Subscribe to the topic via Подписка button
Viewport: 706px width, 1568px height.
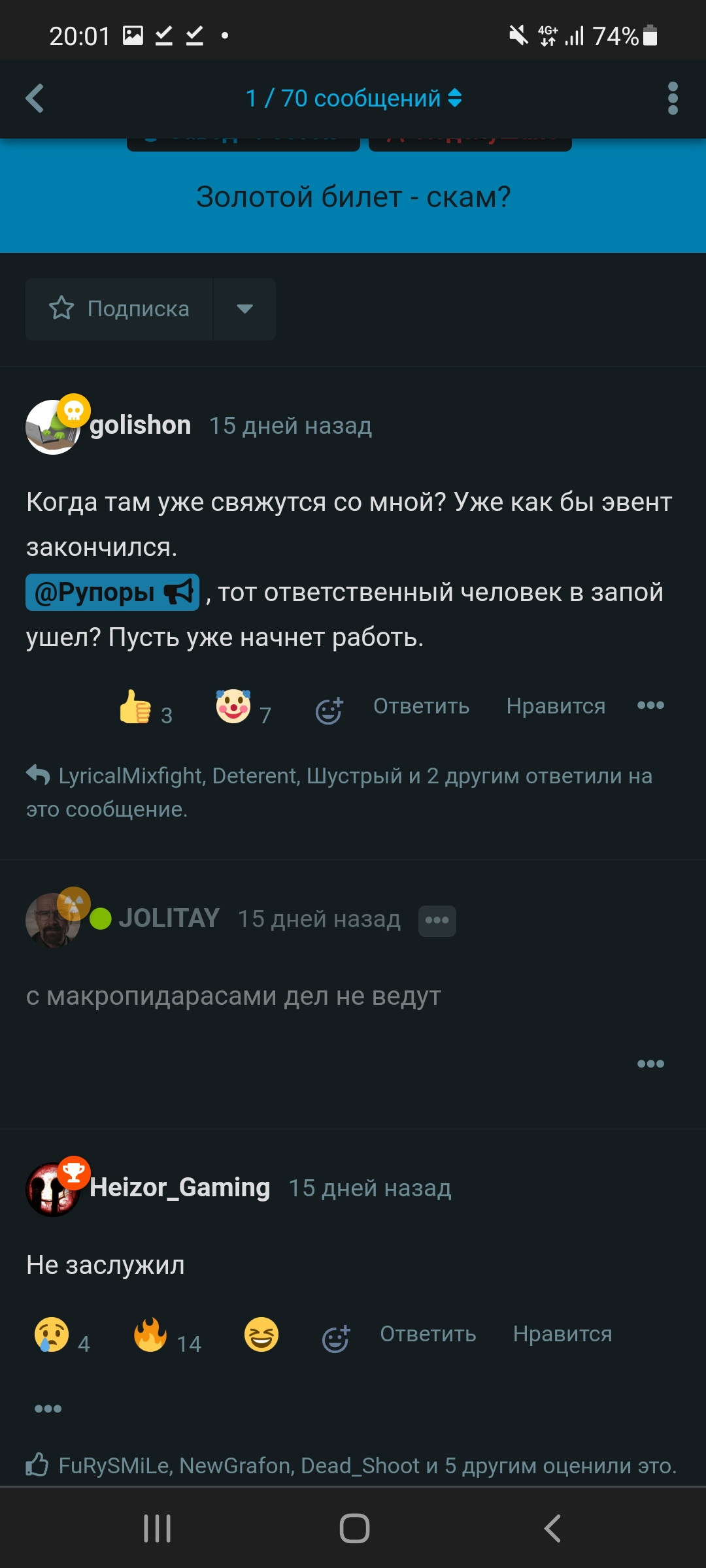[x=120, y=309]
